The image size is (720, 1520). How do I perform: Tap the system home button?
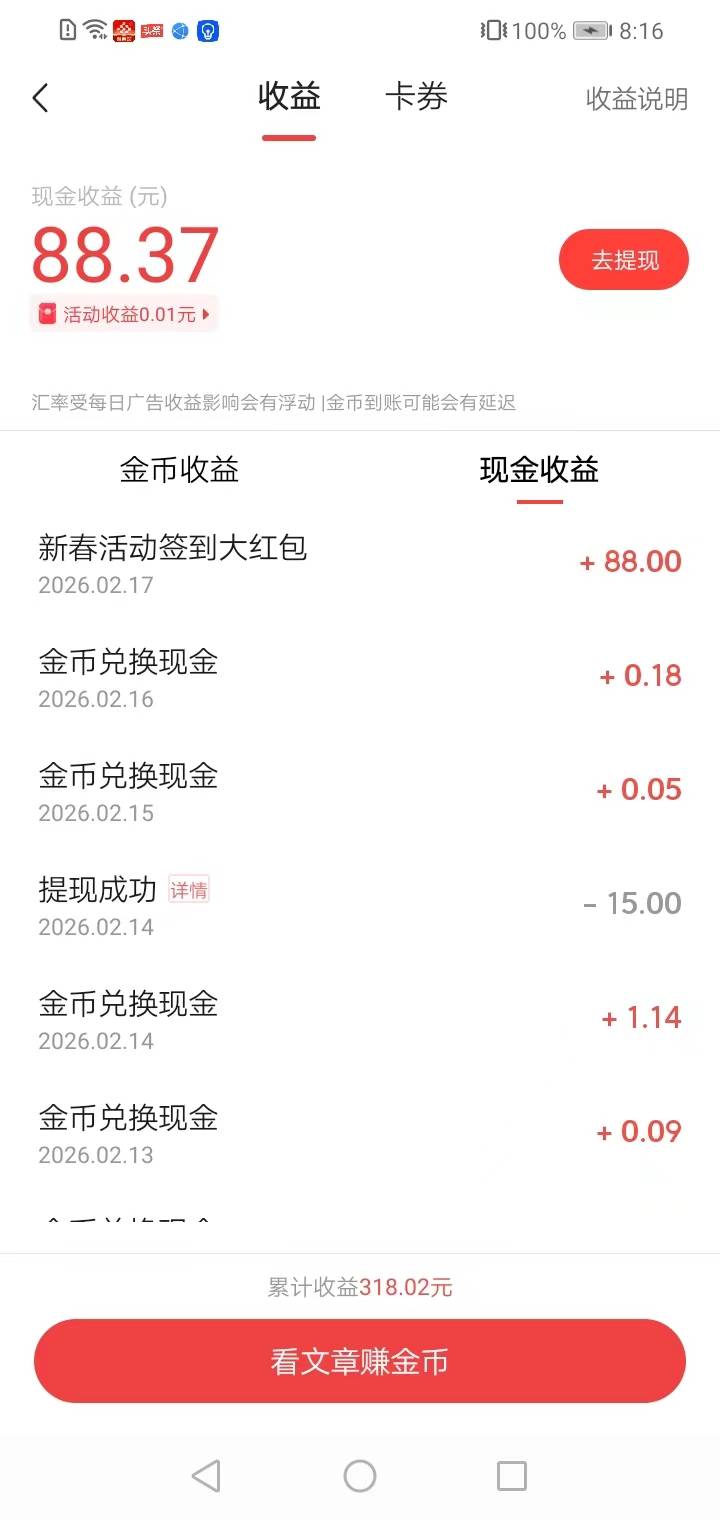pos(360,1476)
